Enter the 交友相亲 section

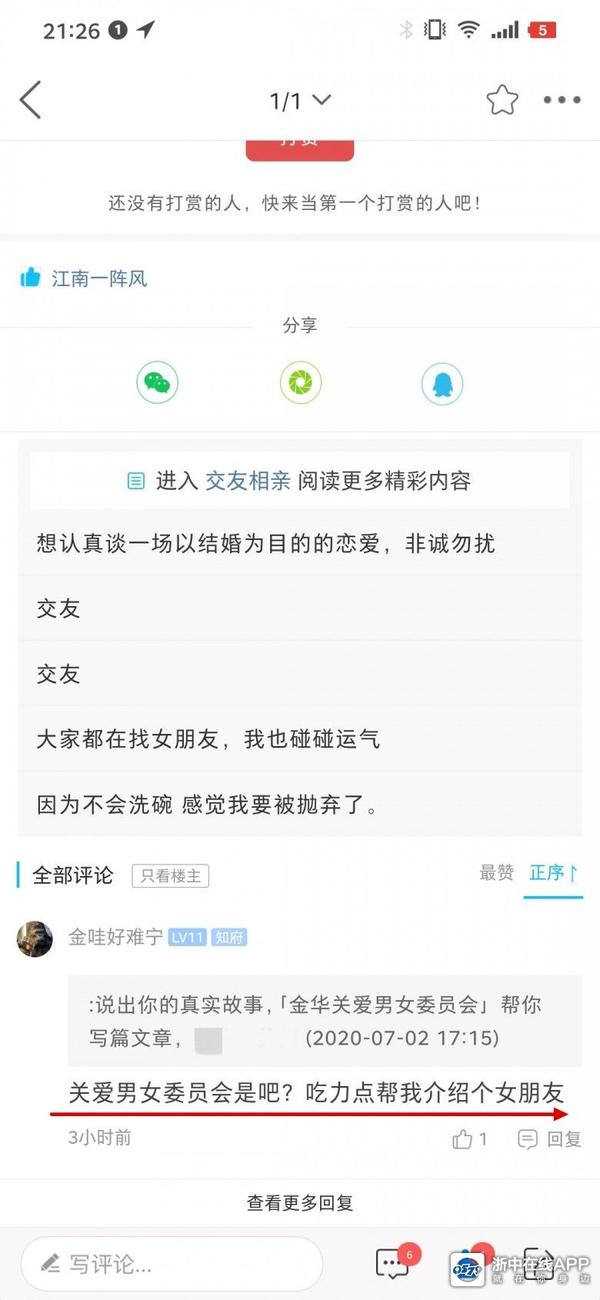point(248,481)
